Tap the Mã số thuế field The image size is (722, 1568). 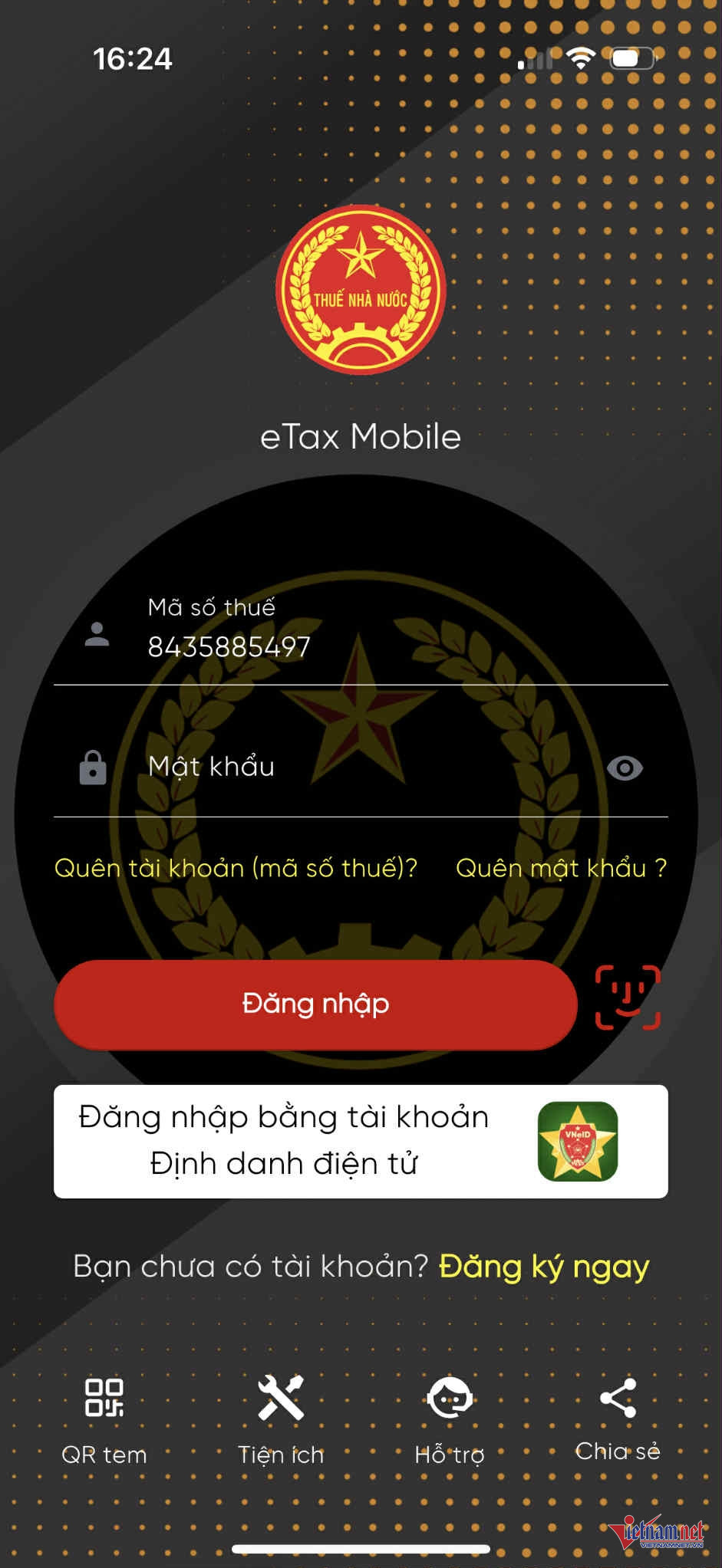click(361, 646)
